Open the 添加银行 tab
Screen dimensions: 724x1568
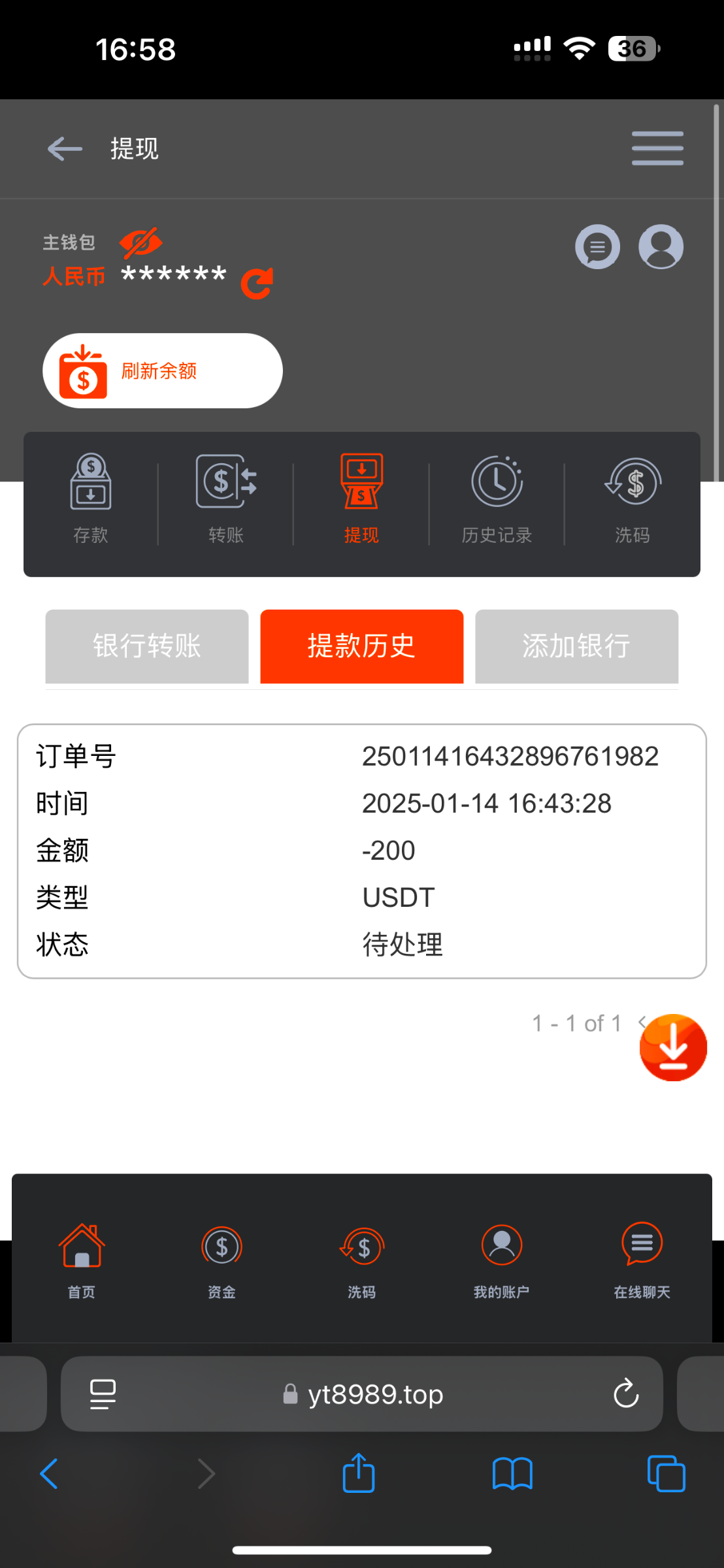point(576,646)
